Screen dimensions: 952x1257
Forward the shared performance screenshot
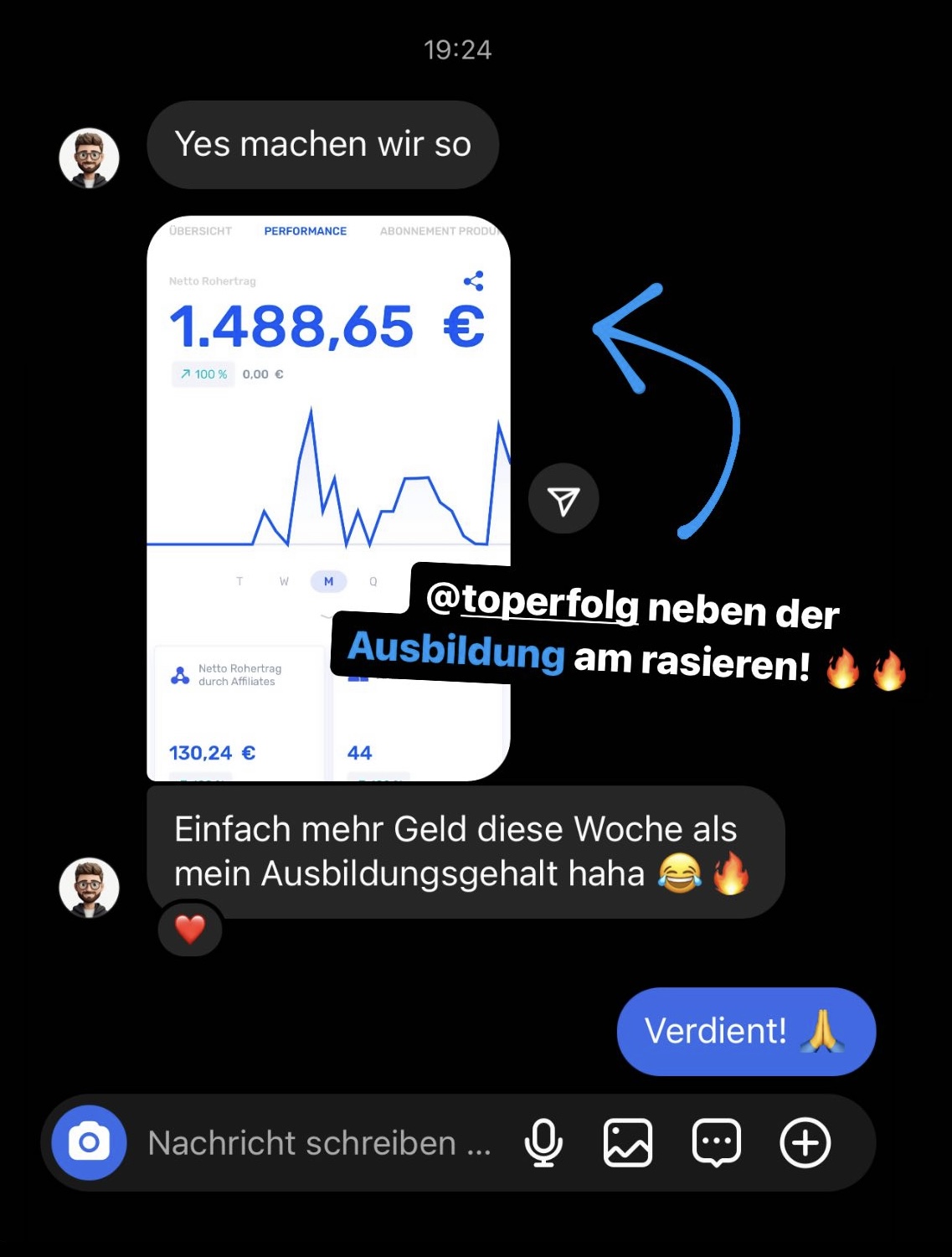[x=563, y=499]
